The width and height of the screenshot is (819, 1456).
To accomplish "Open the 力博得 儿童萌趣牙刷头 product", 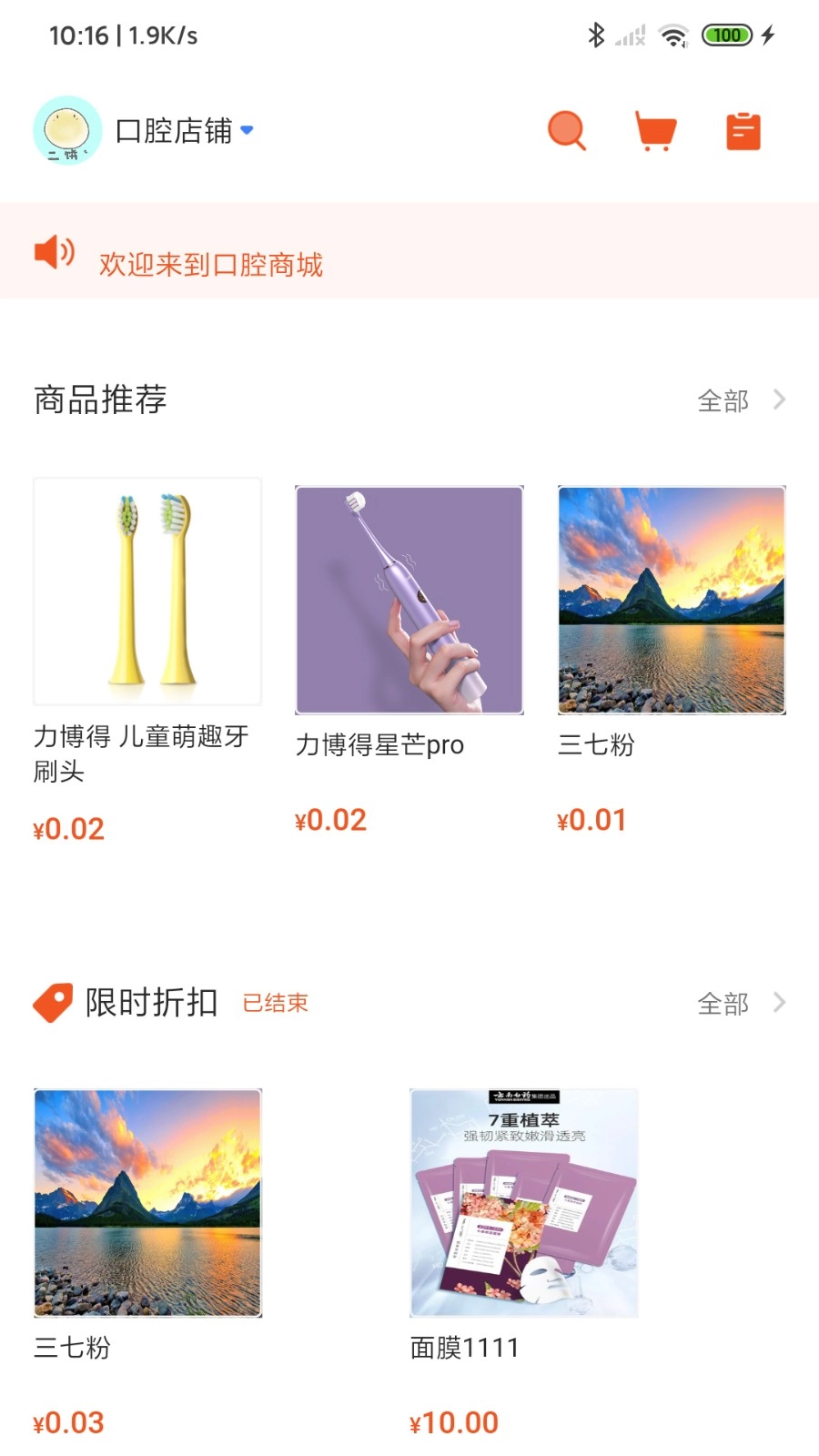I will [147, 592].
